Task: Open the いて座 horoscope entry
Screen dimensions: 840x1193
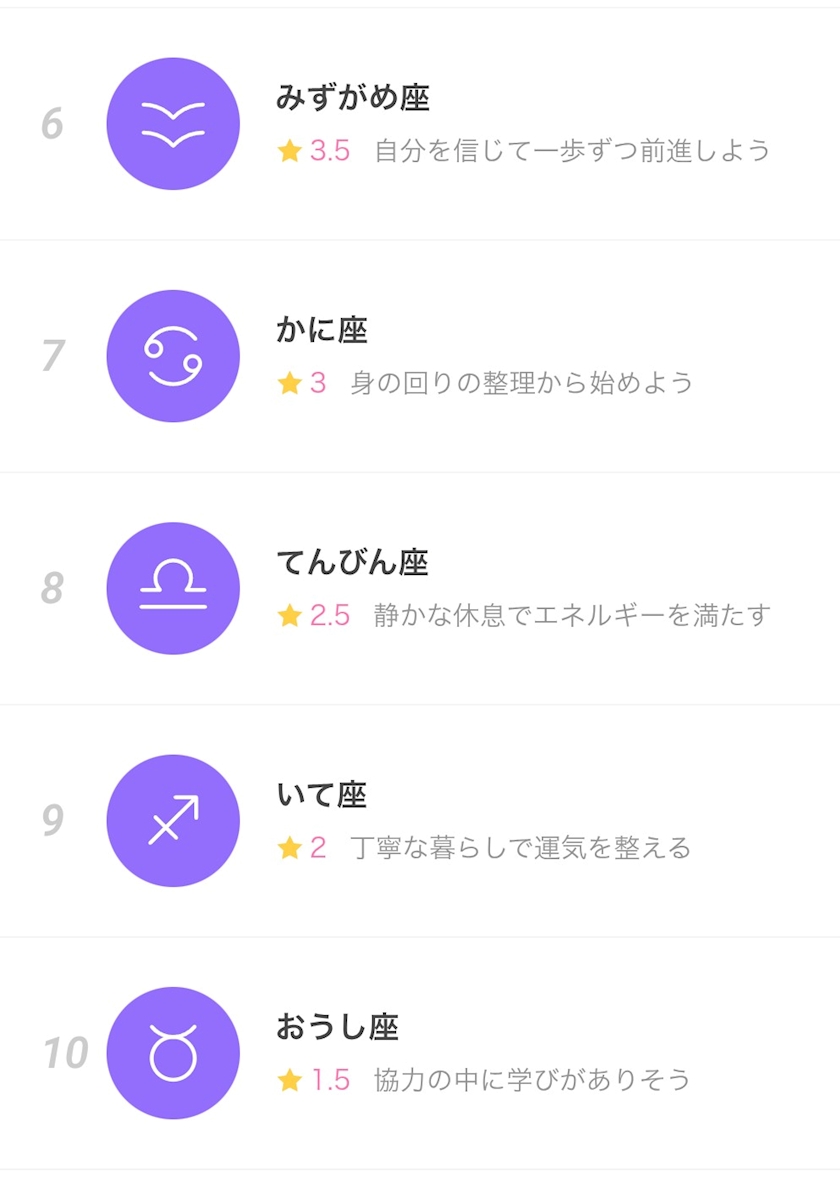Action: (420, 820)
